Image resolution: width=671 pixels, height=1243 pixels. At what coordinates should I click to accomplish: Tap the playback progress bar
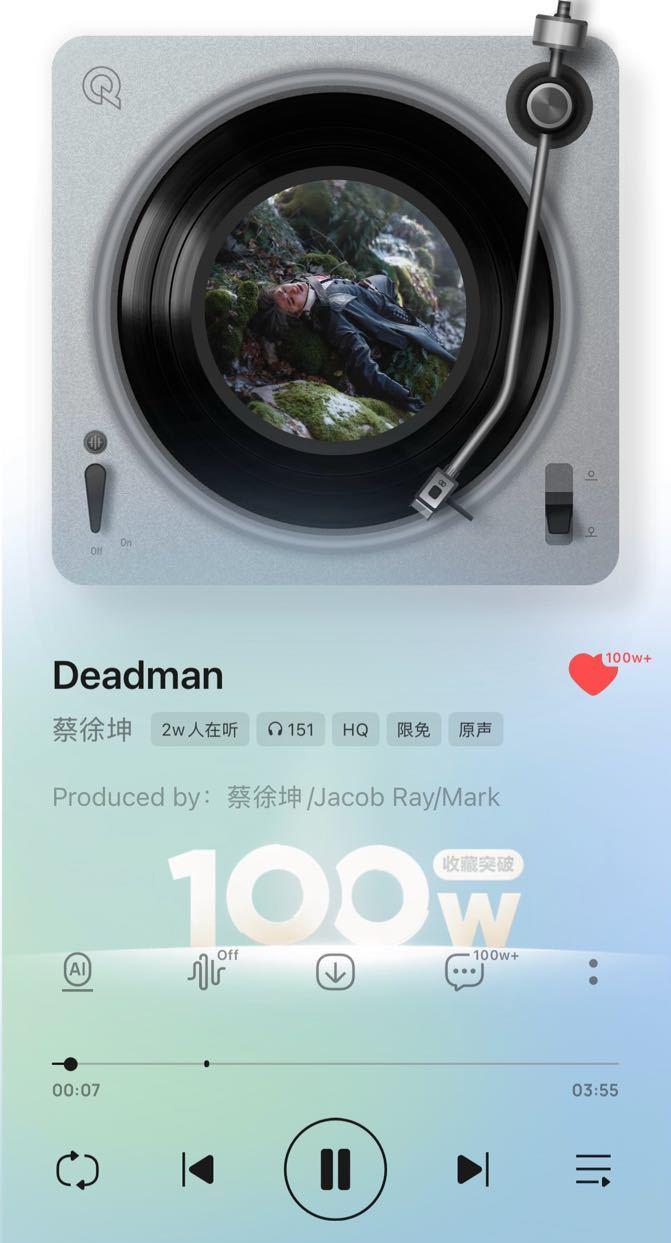[335, 1064]
